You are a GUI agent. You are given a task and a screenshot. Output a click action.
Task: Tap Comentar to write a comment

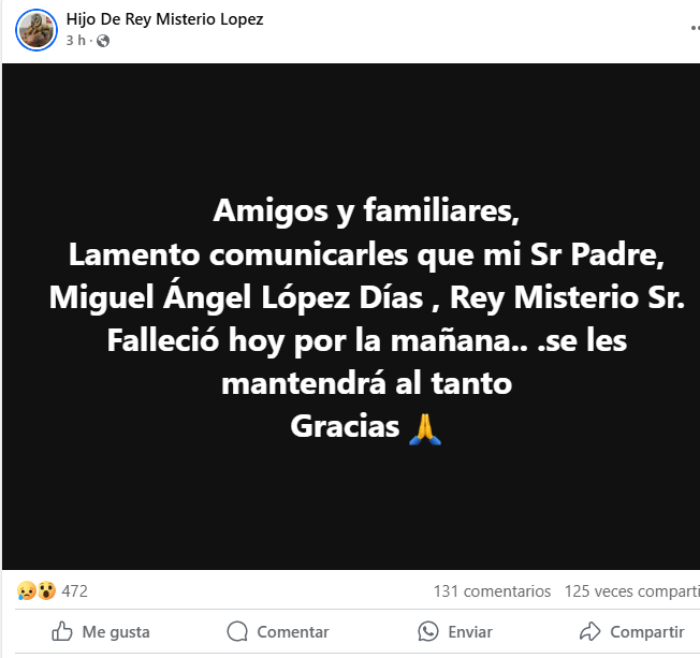tap(278, 632)
